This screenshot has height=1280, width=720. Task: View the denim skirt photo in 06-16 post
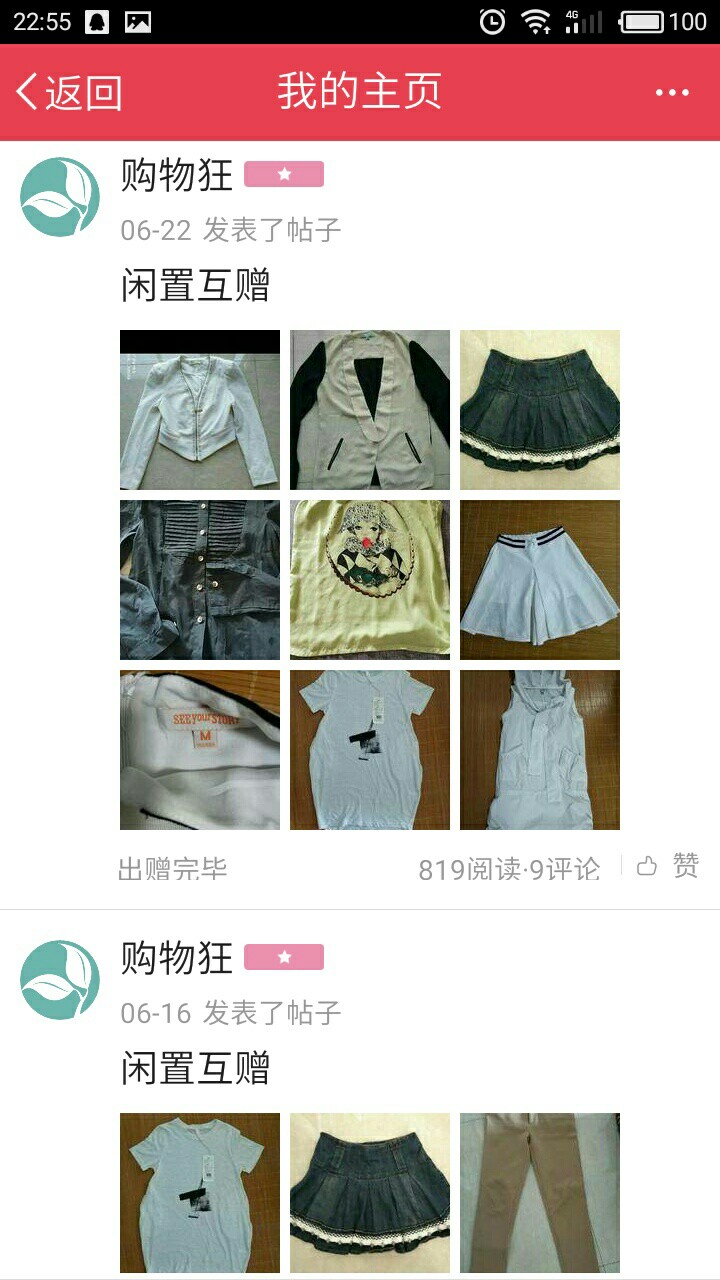click(x=370, y=1193)
